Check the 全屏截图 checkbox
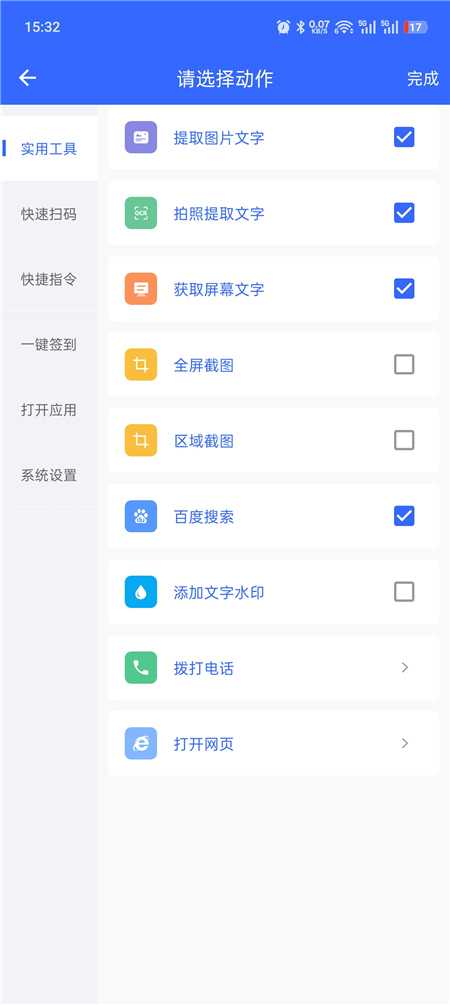Image resolution: width=450 pixels, height=1005 pixels. coord(404,365)
